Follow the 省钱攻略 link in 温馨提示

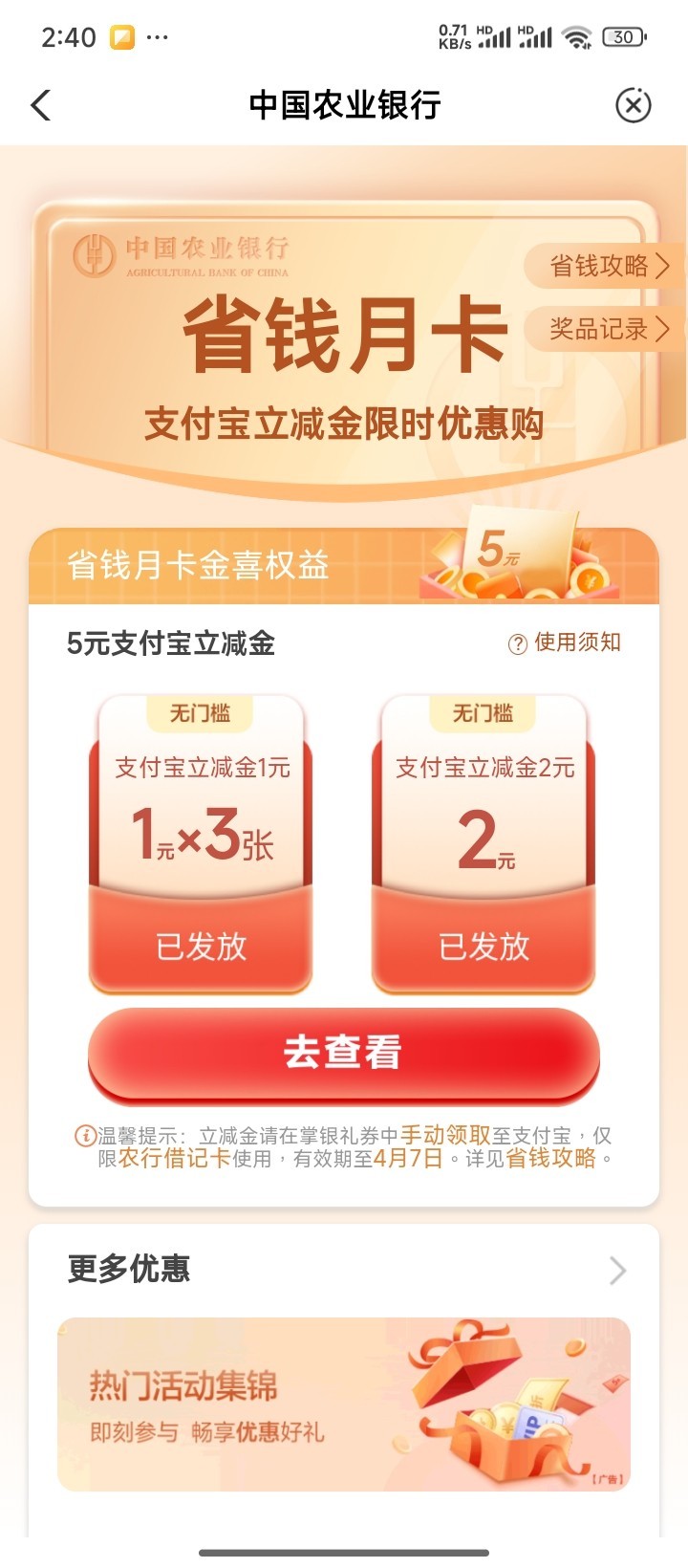pyautogui.click(x=550, y=1159)
